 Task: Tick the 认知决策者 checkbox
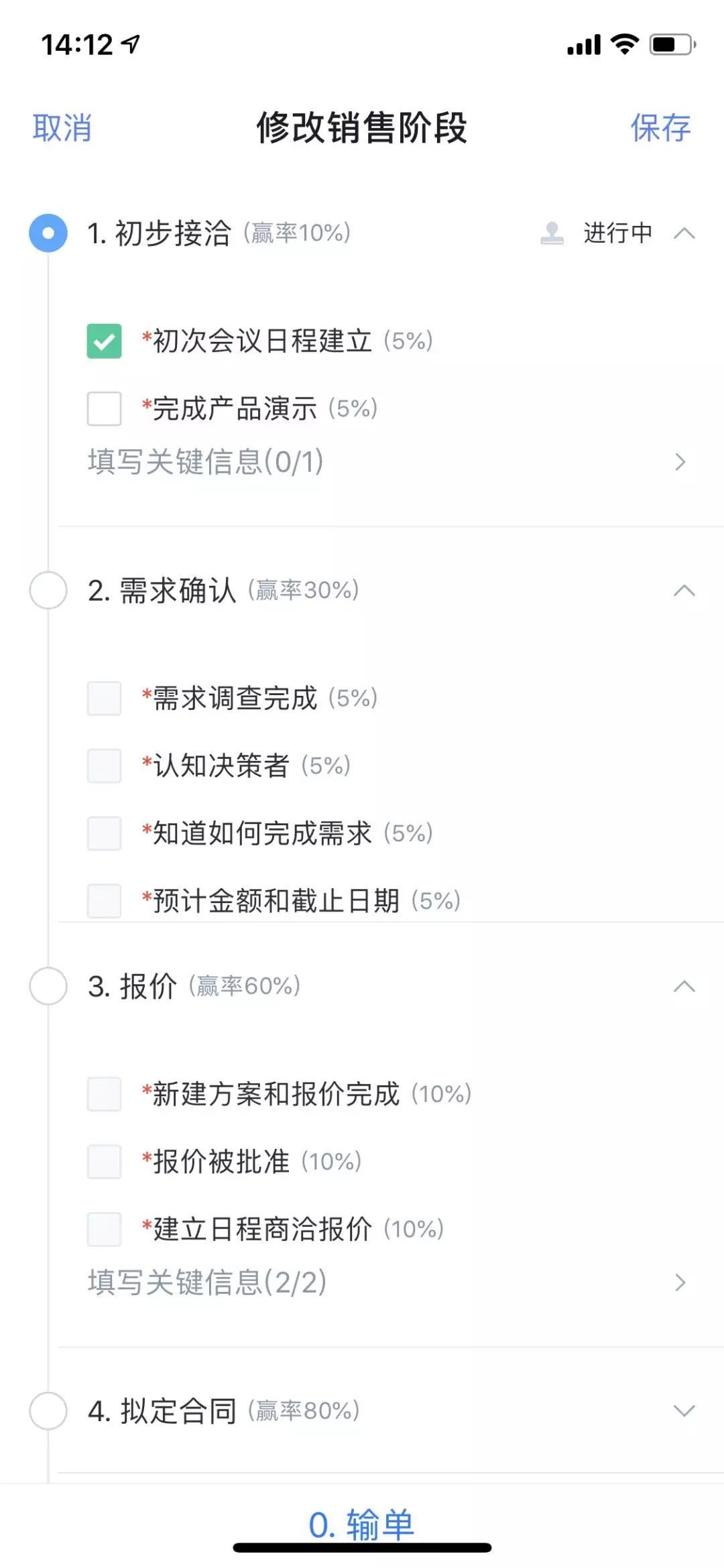pos(104,766)
